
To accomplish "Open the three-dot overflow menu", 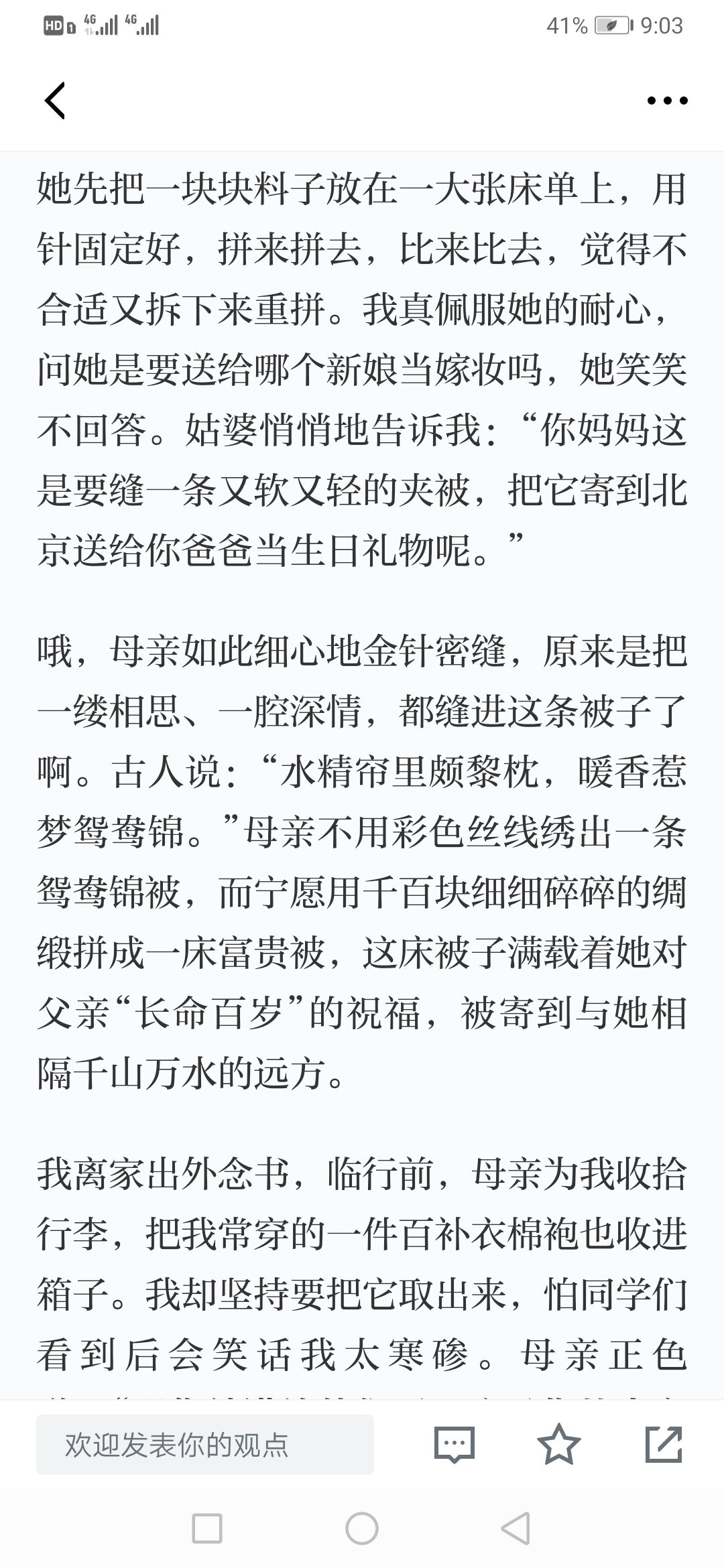I will click(667, 101).
